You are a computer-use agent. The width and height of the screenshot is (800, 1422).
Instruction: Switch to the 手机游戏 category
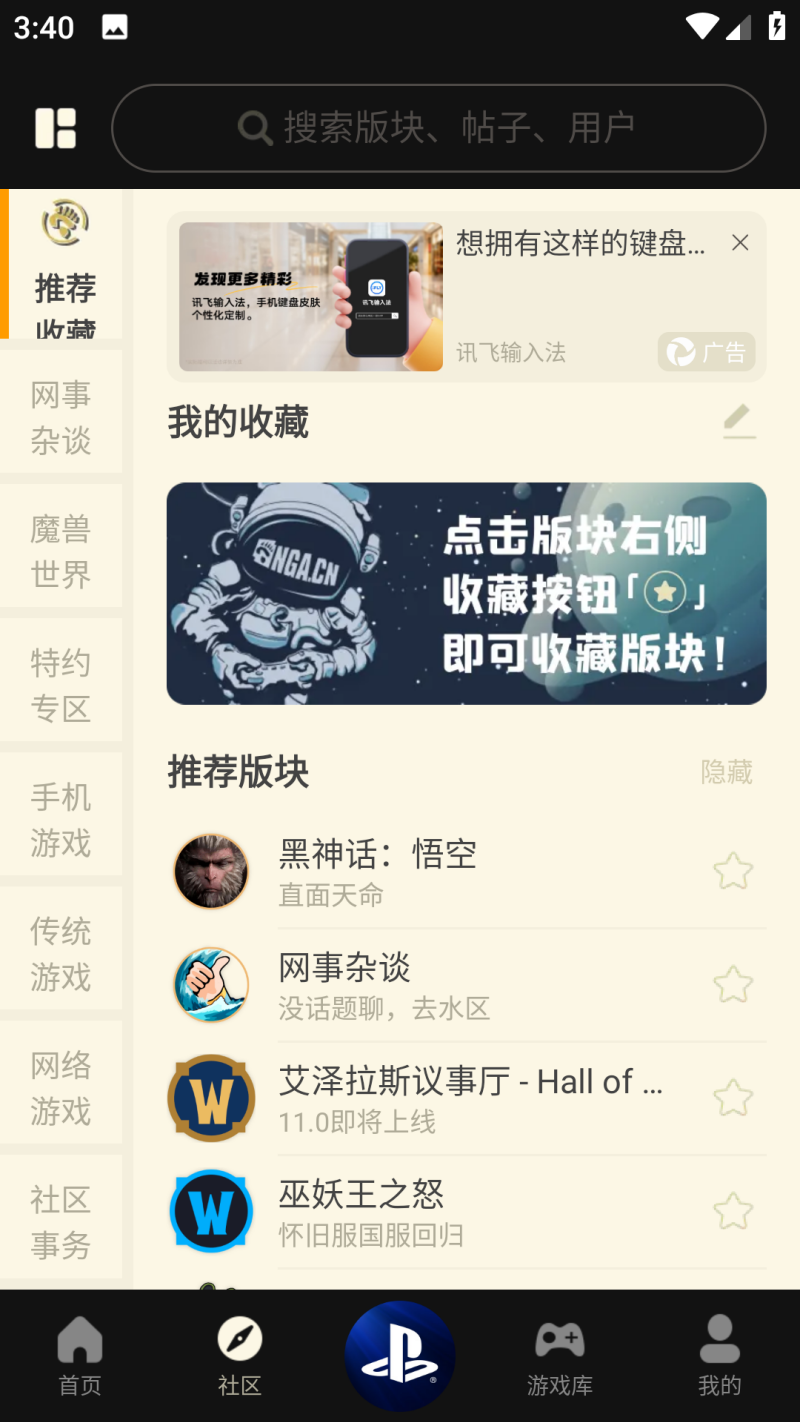click(x=61, y=819)
